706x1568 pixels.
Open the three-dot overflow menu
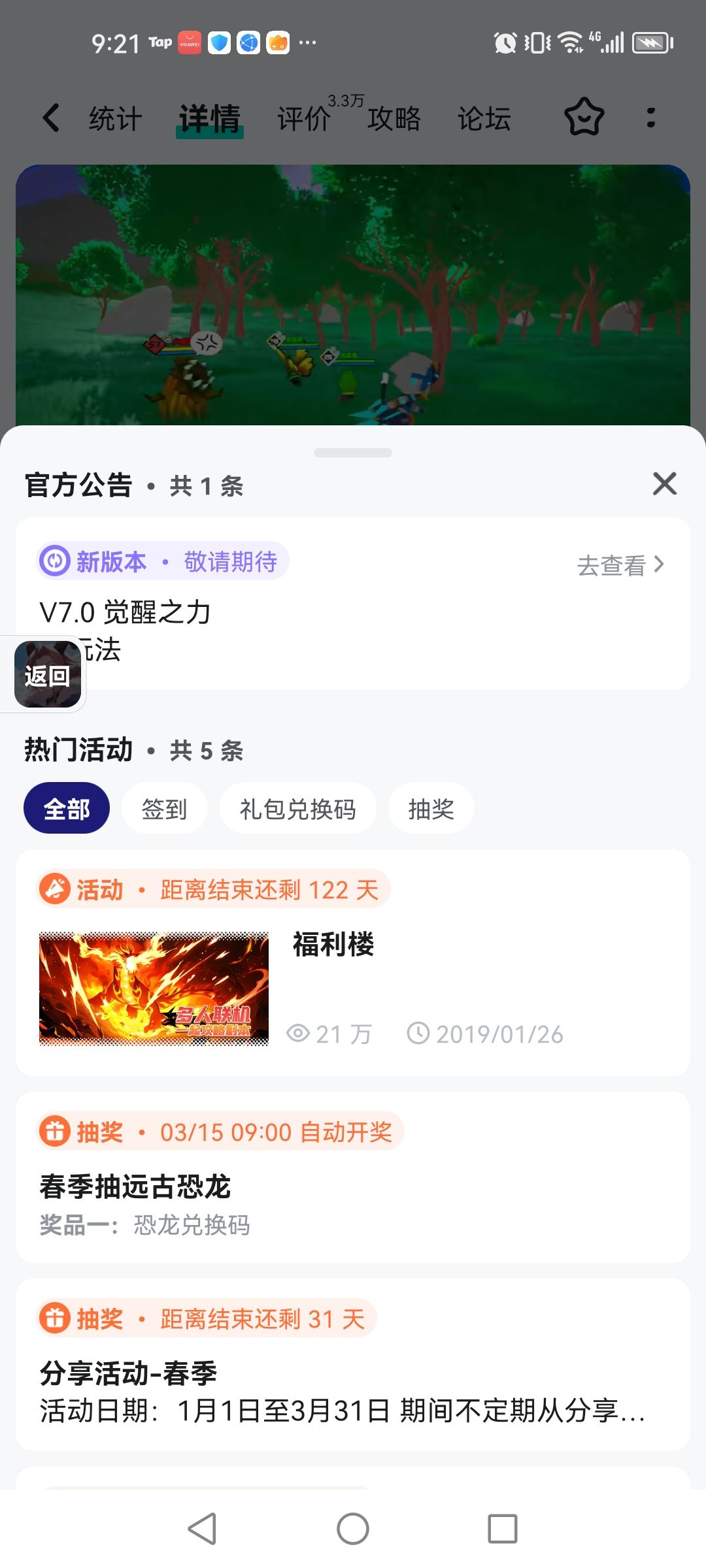pos(650,118)
